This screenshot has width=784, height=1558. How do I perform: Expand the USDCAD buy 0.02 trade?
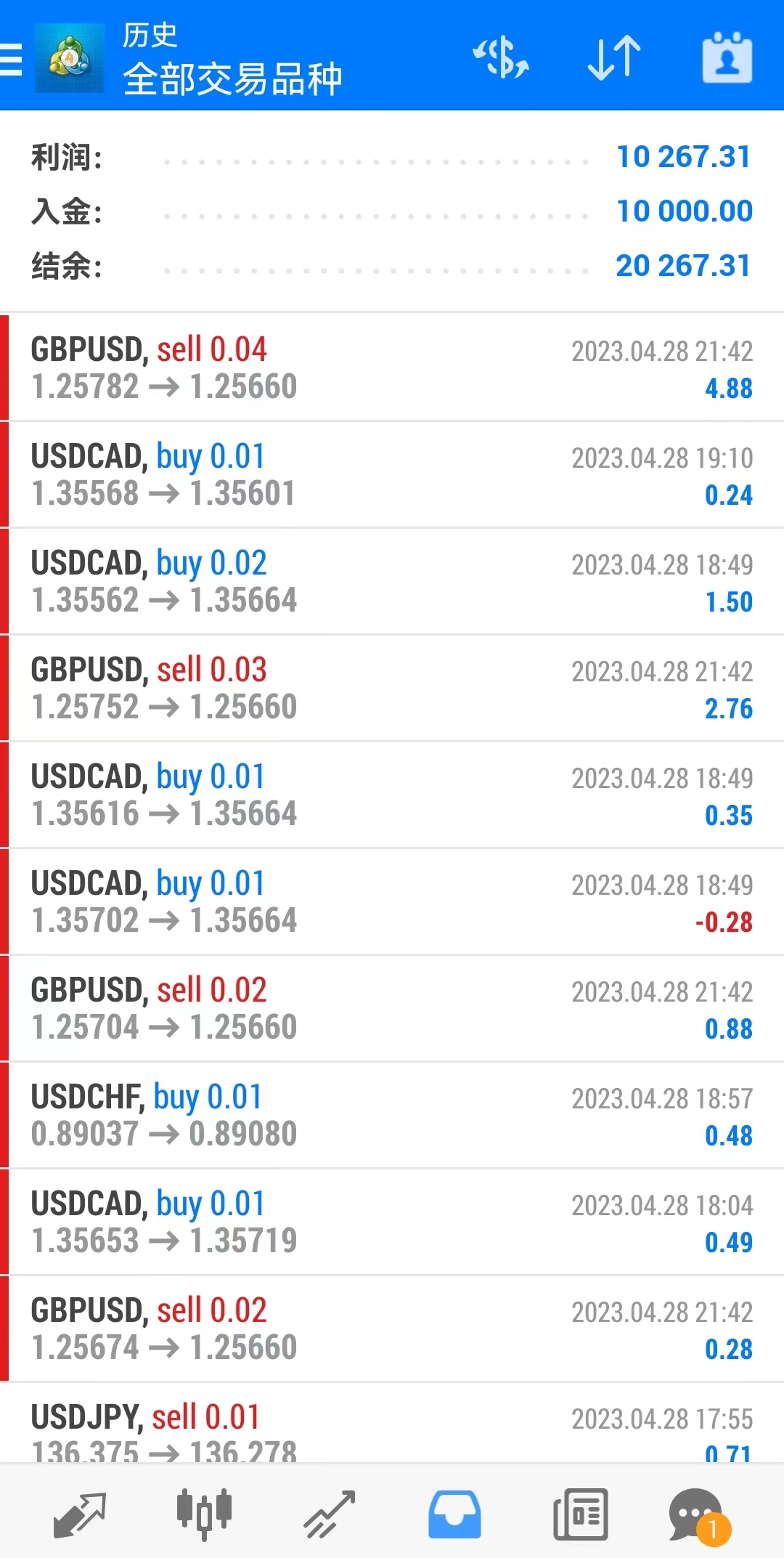point(392,582)
